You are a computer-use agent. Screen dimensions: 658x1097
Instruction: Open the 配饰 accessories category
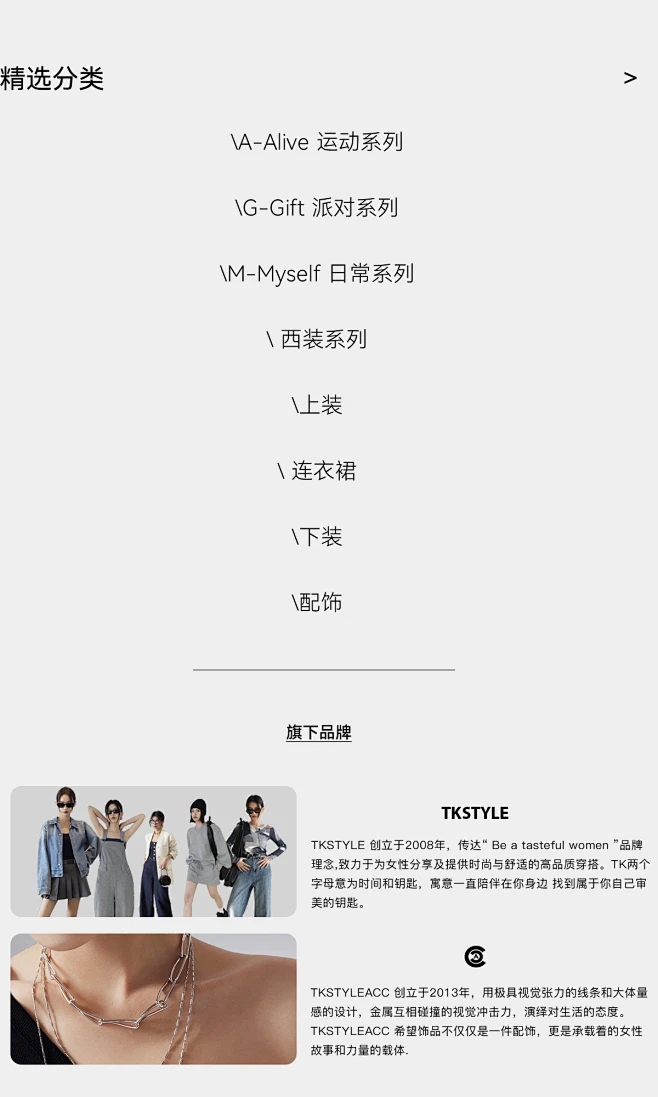click(x=317, y=602)
